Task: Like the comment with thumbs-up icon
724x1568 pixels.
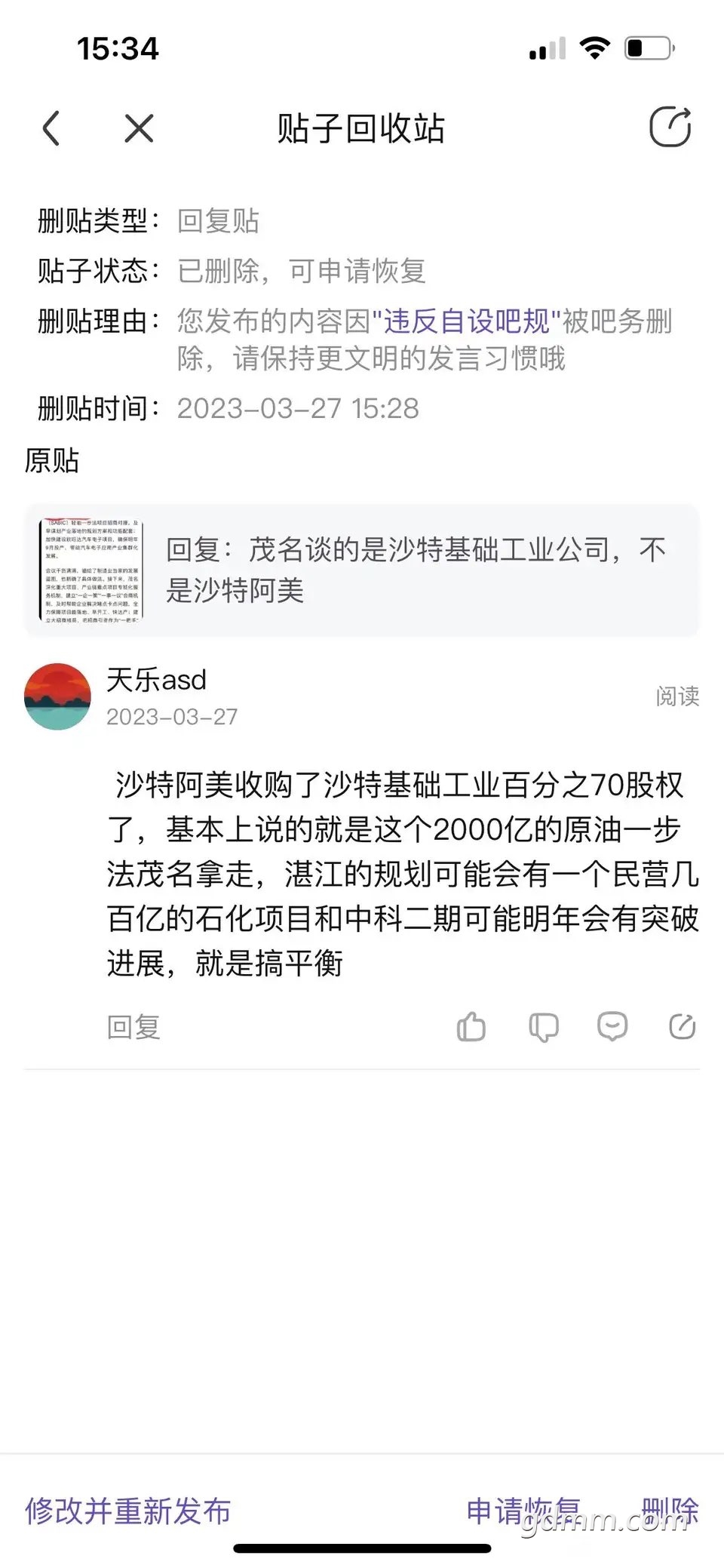Action: 471,1027
